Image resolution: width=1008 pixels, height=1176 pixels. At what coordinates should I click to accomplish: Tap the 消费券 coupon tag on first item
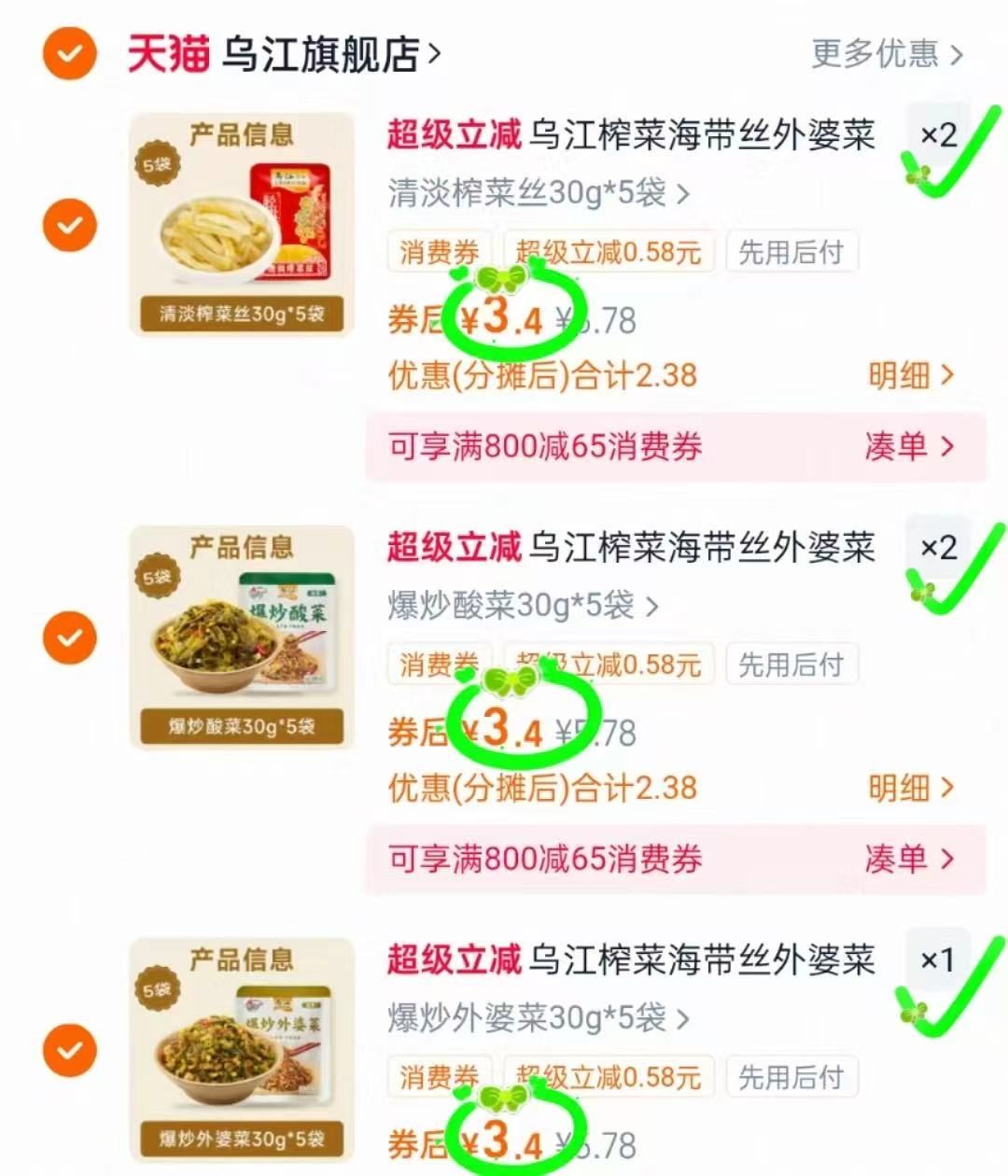pos(439,252)
